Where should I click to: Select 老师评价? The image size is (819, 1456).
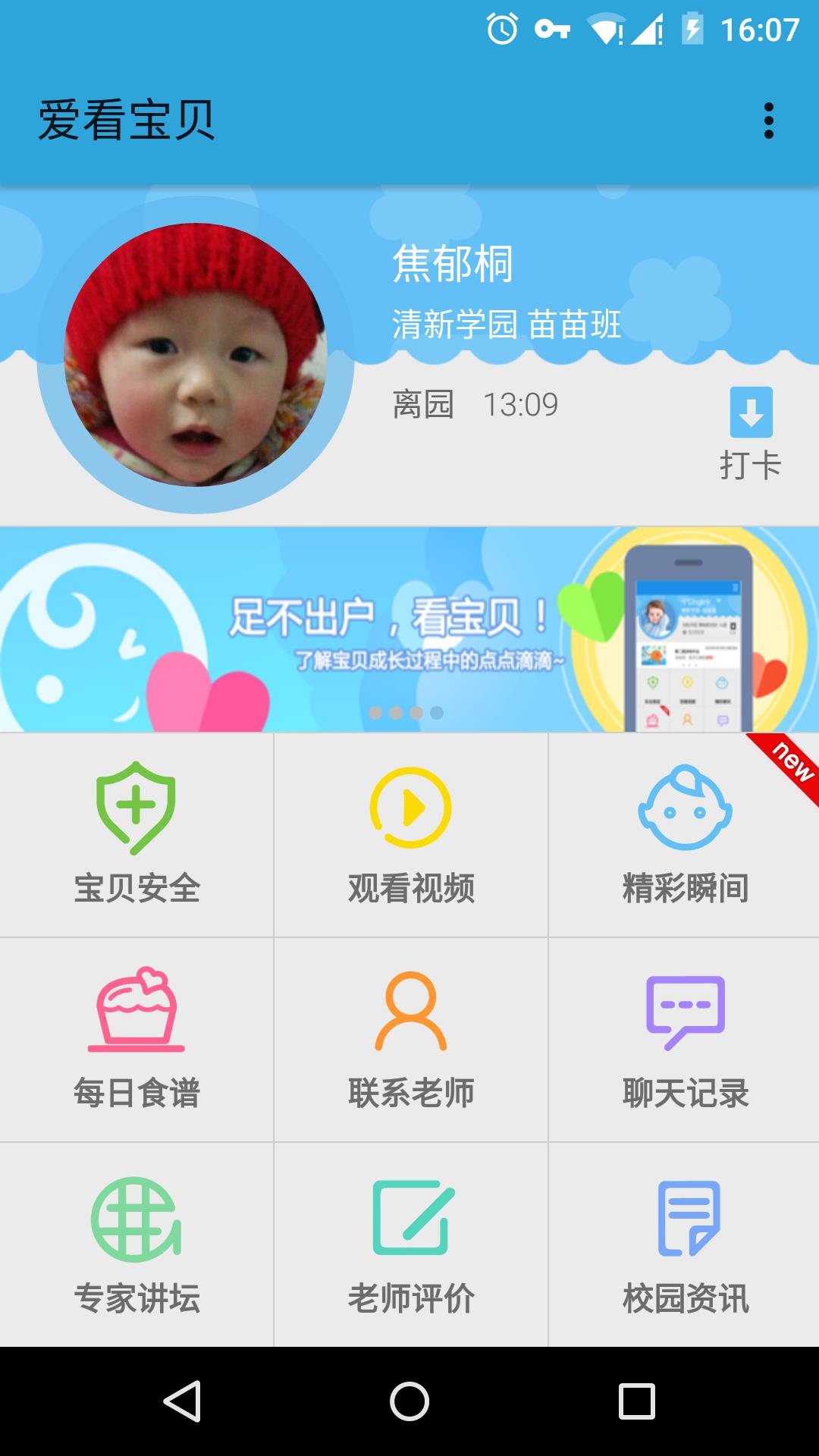410,1244
